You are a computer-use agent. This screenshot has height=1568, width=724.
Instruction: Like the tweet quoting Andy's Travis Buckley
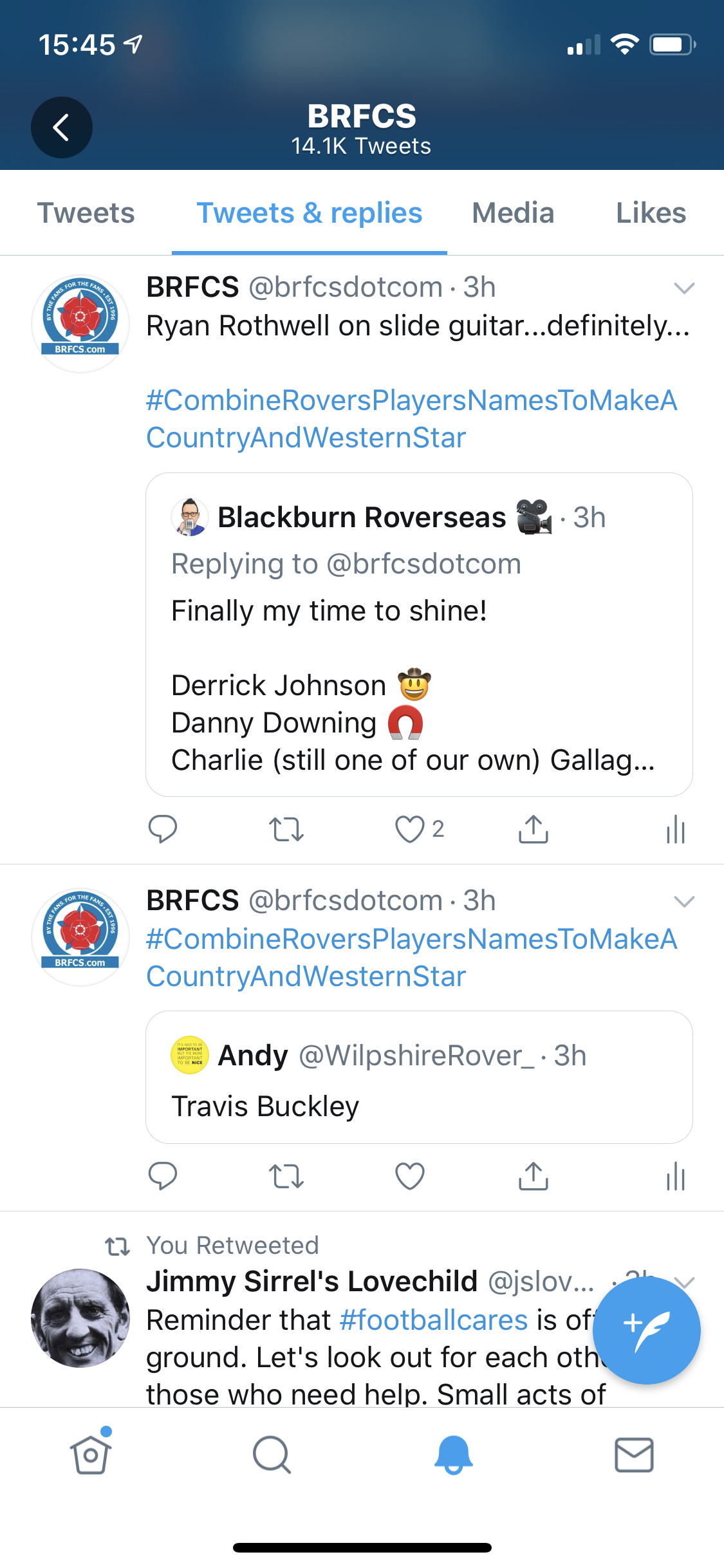pyautogui.click(x=410, y=1177)
